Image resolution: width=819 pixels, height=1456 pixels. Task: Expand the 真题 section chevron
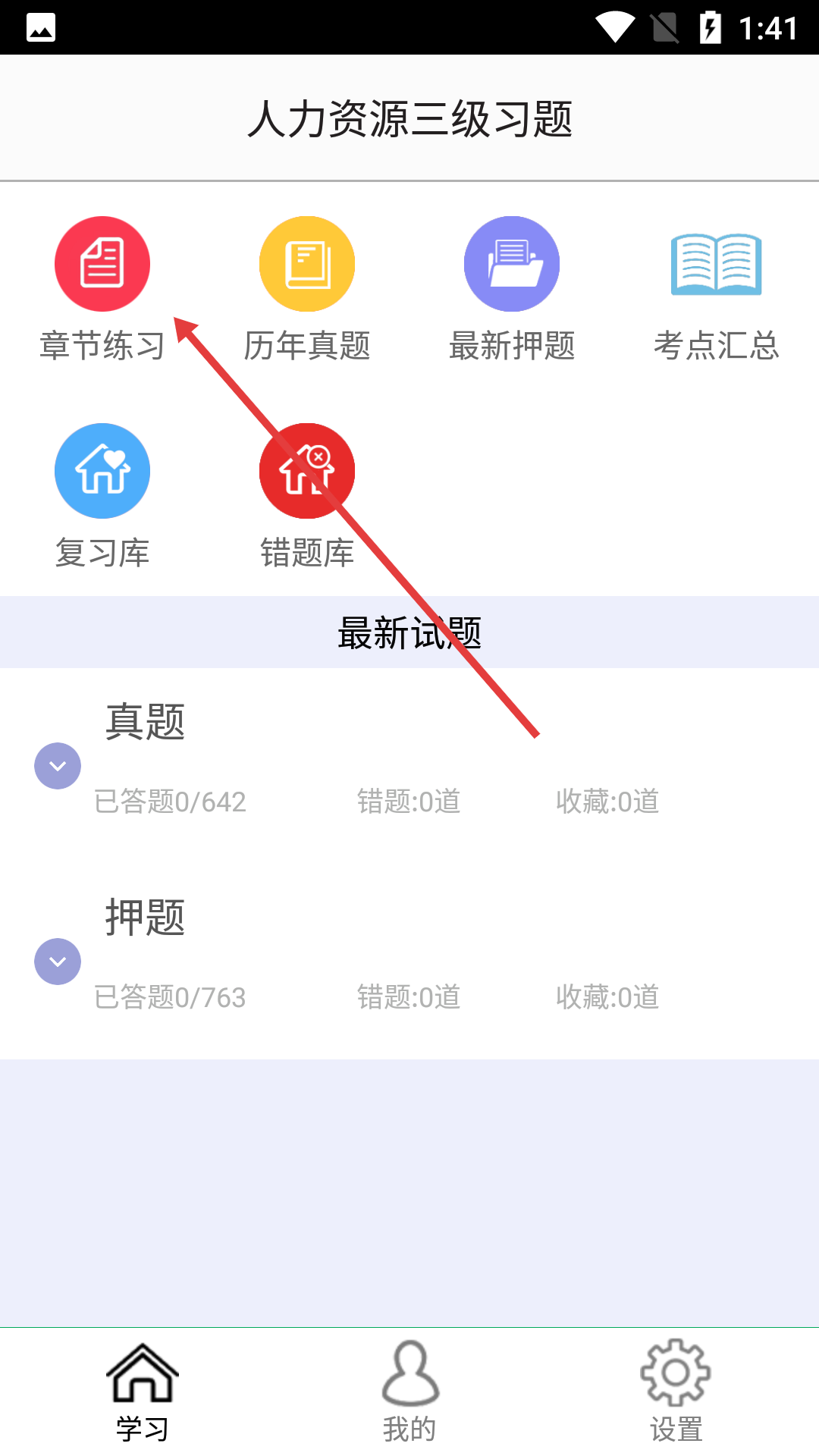(58, 766)
